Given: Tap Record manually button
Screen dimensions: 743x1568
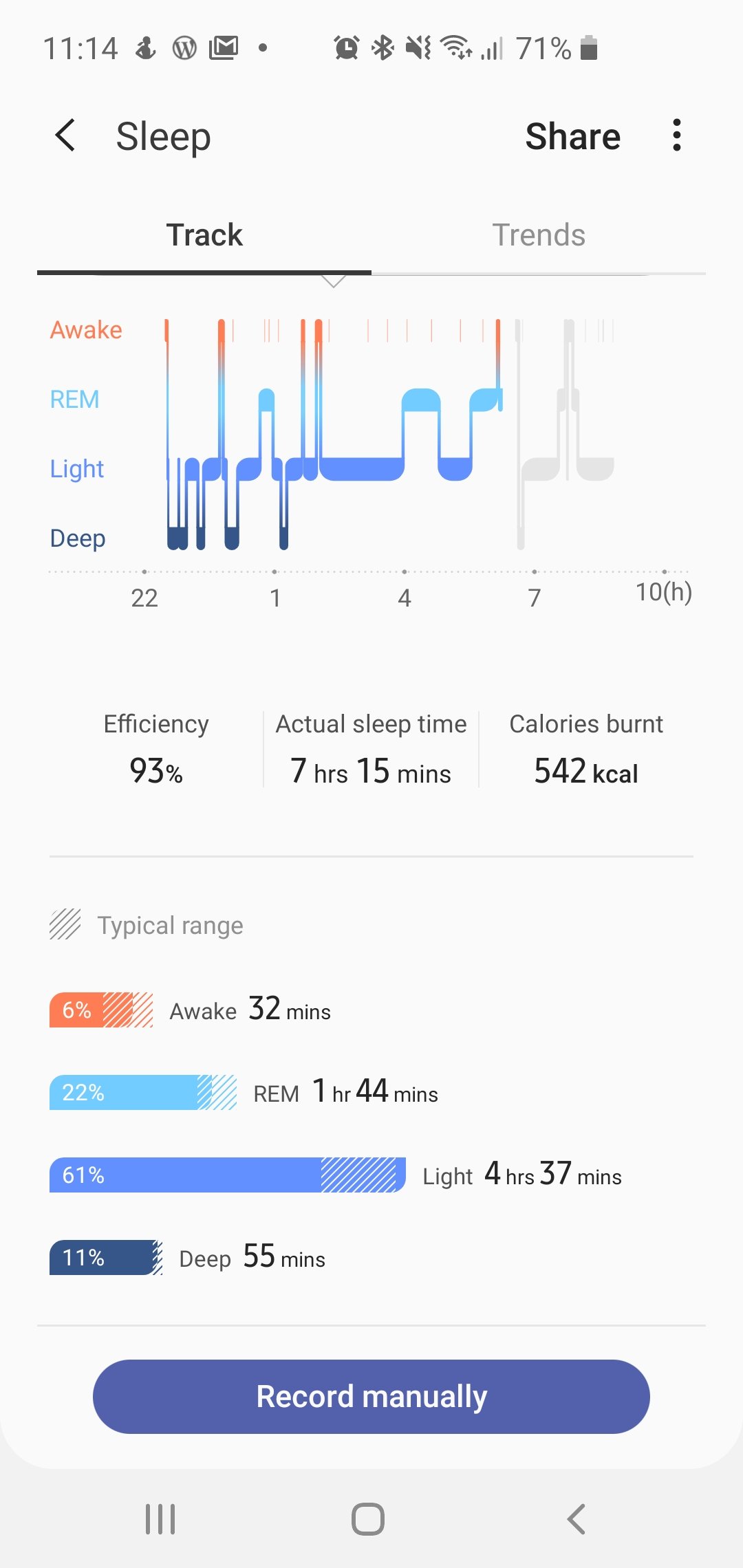Looking at the screenshot, I should 371,1397.
